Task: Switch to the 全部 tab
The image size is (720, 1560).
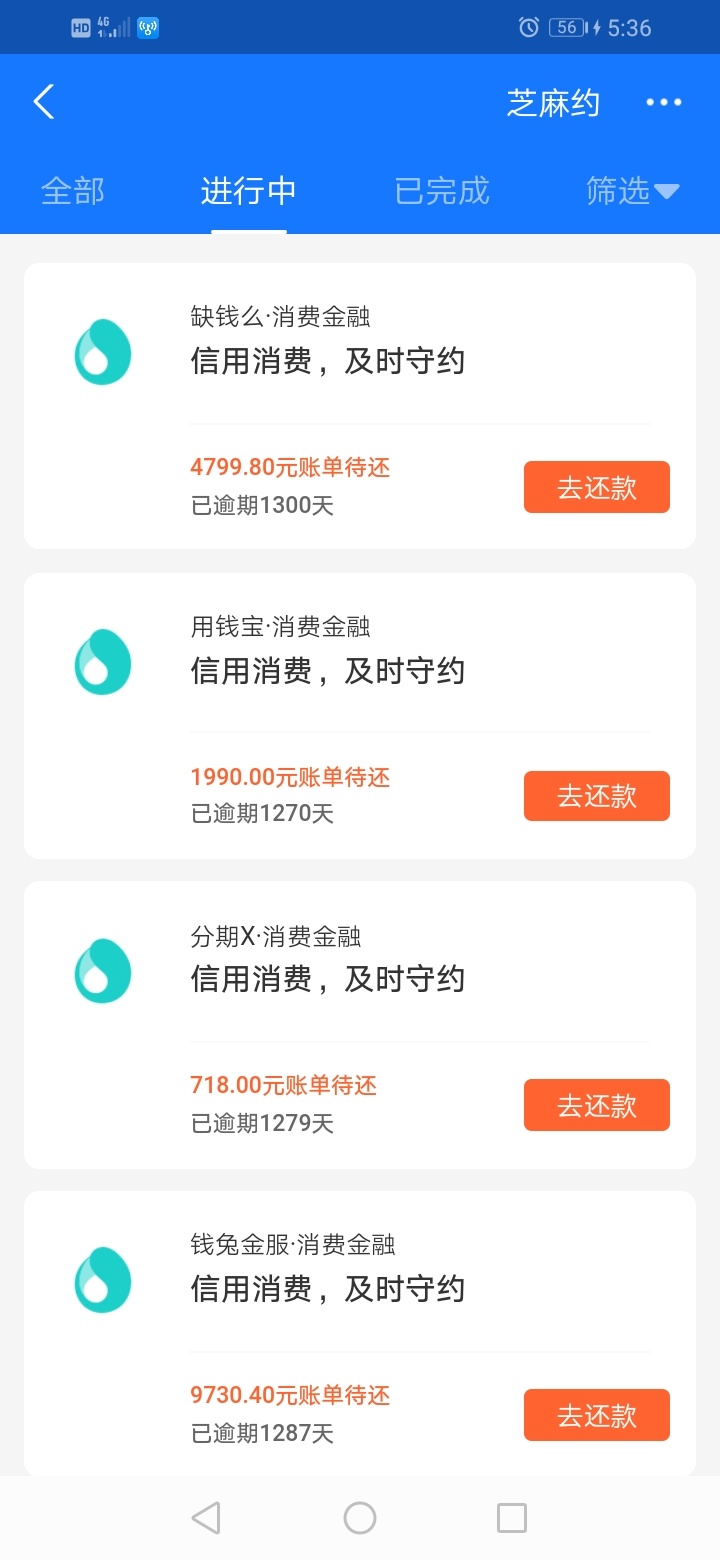Action: click(73, 190)
